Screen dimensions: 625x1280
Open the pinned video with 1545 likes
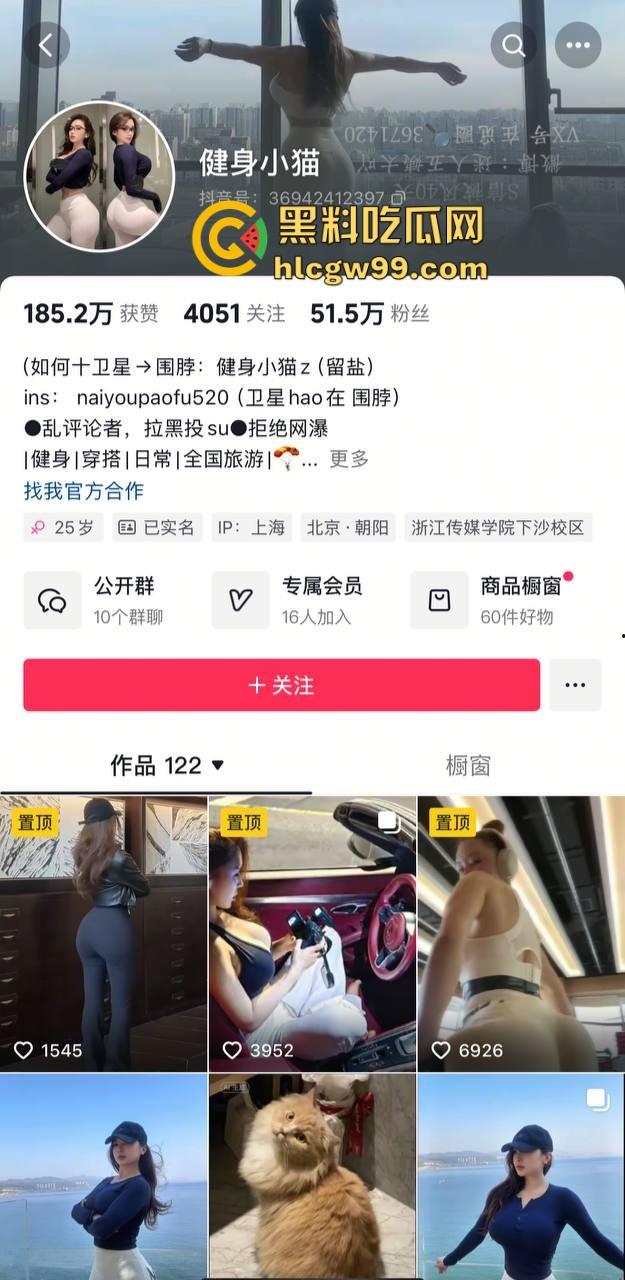(103, 933)
